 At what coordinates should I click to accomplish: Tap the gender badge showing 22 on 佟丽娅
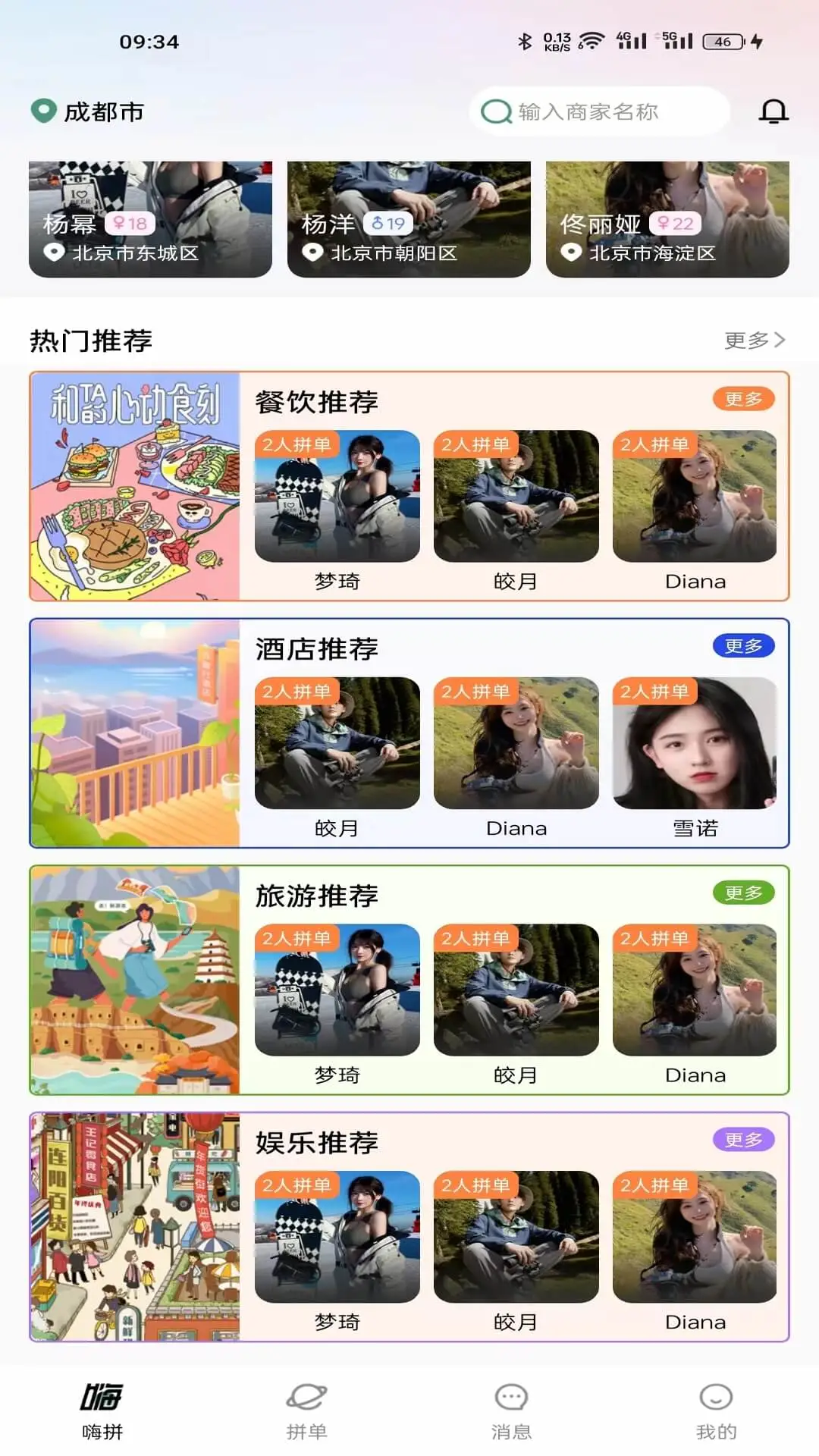[x=674, y=223]
